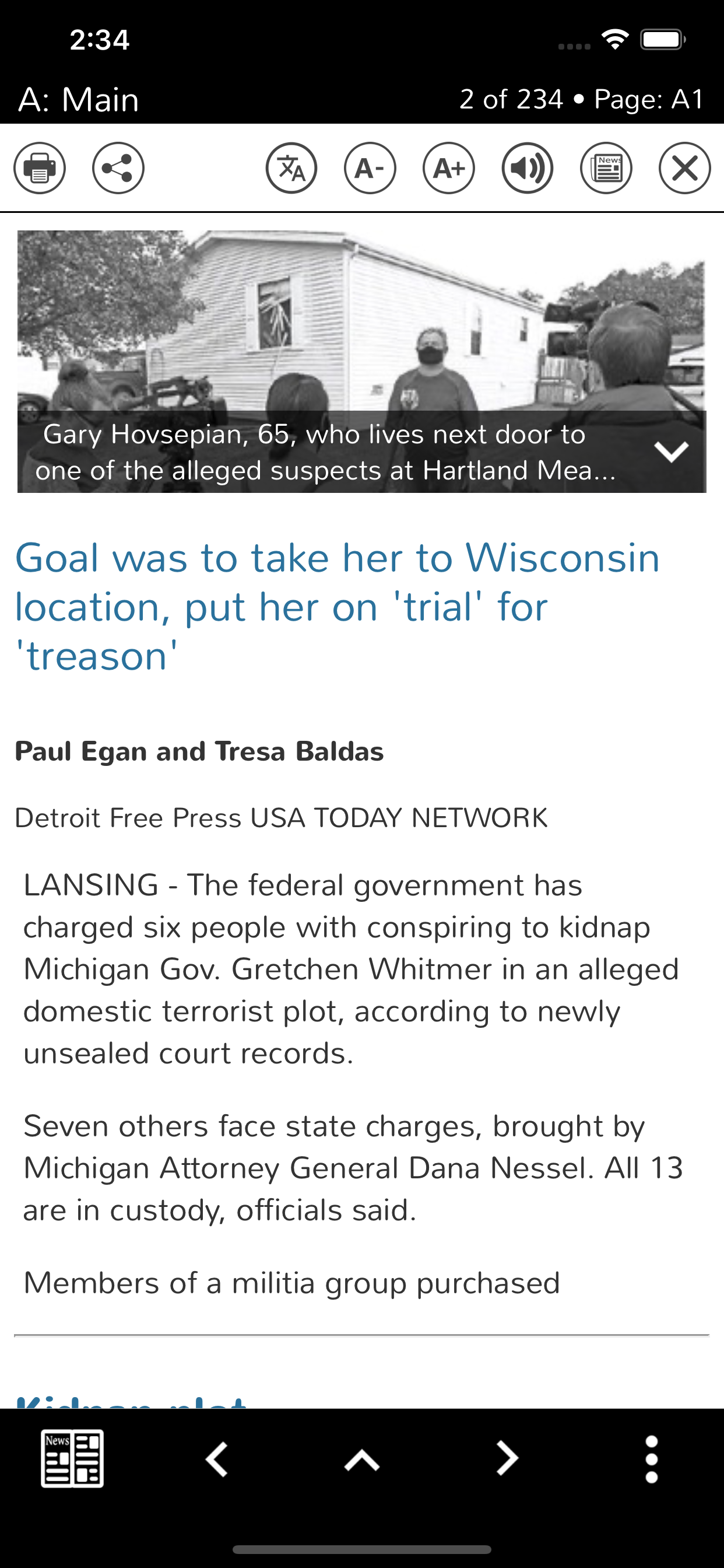
Task: Switch to newspaper page view
Action: [606, 168]
